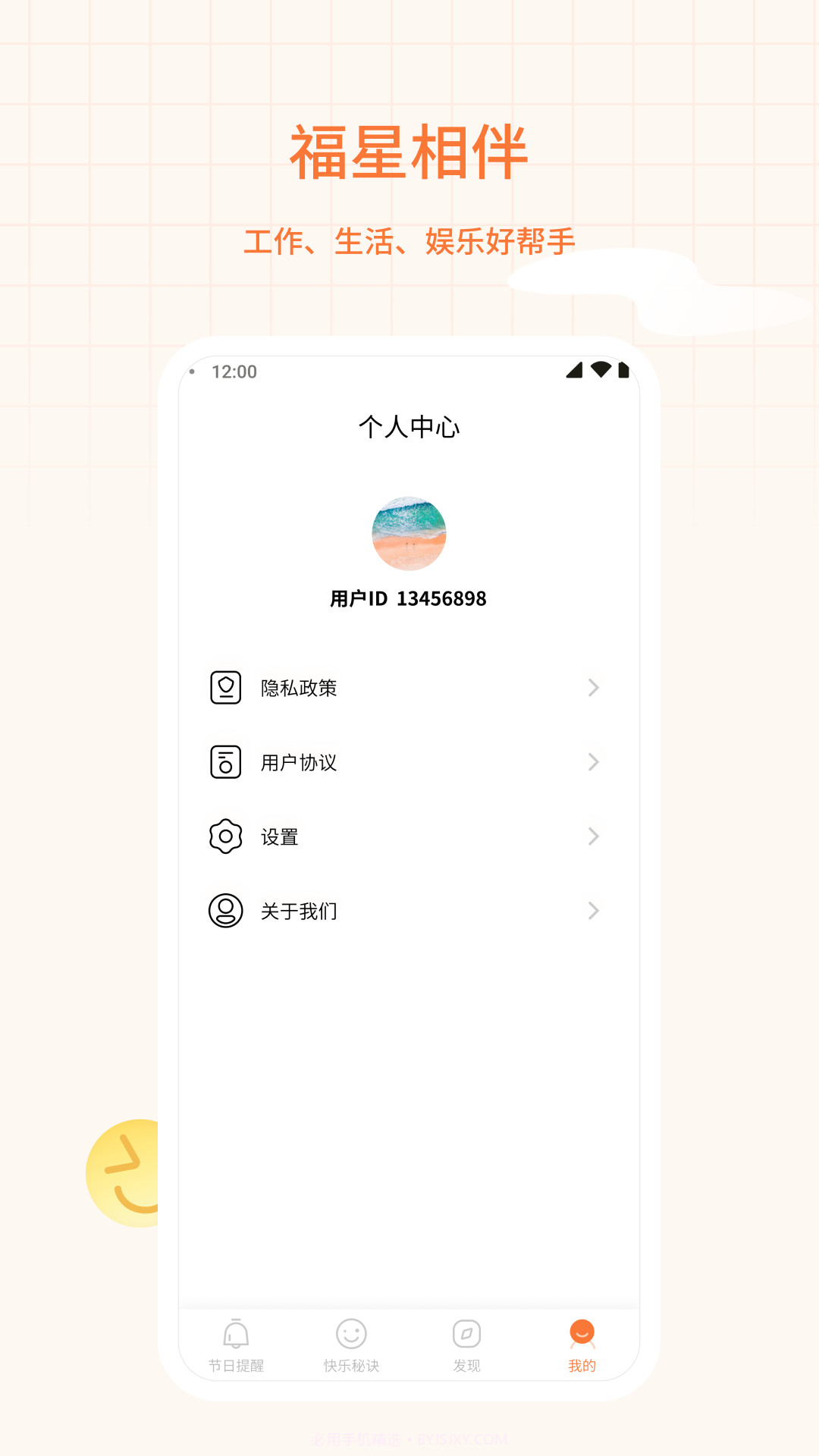Open settings via the 设置 gear icon
The height and width of the screenshot is (1456, 819).
click(225, 836)
